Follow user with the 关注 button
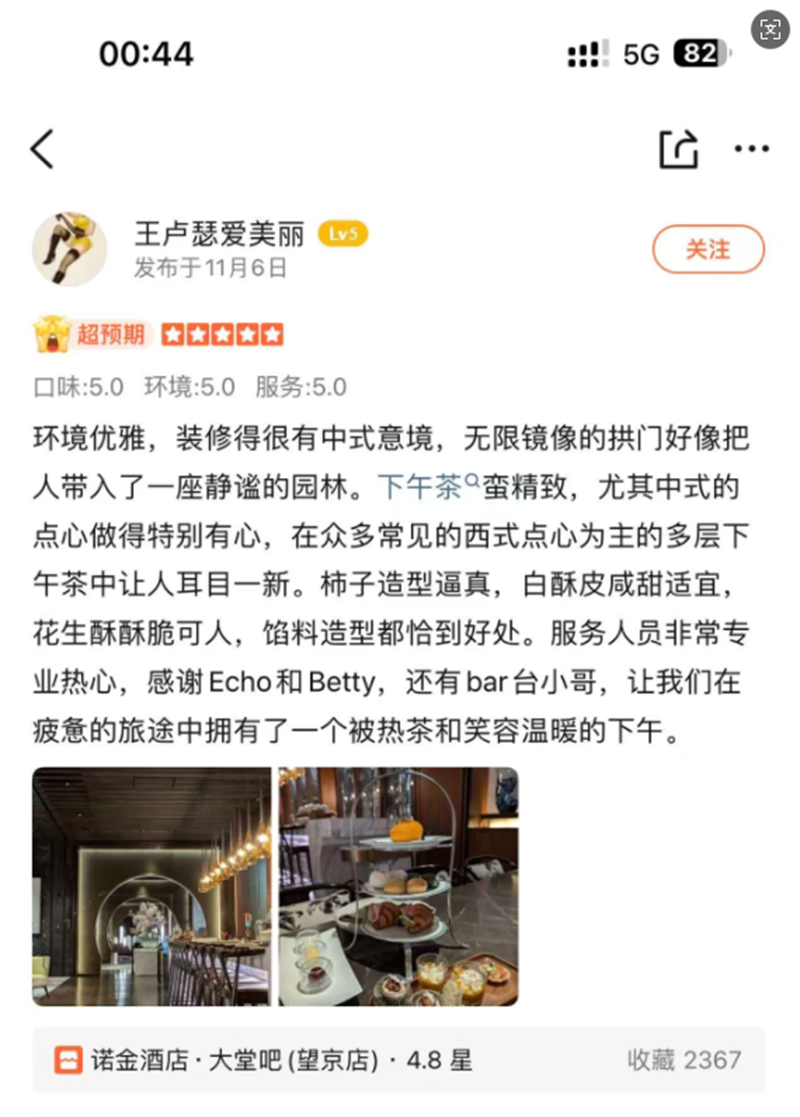Viewport: 800px width, 1117px height. tap(708, 249)
